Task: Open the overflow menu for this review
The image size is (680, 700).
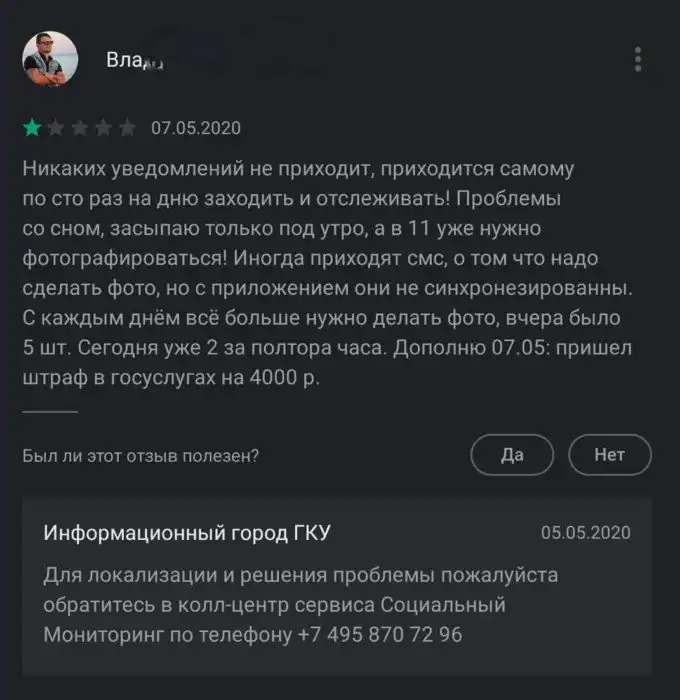Action: (638, 59)
